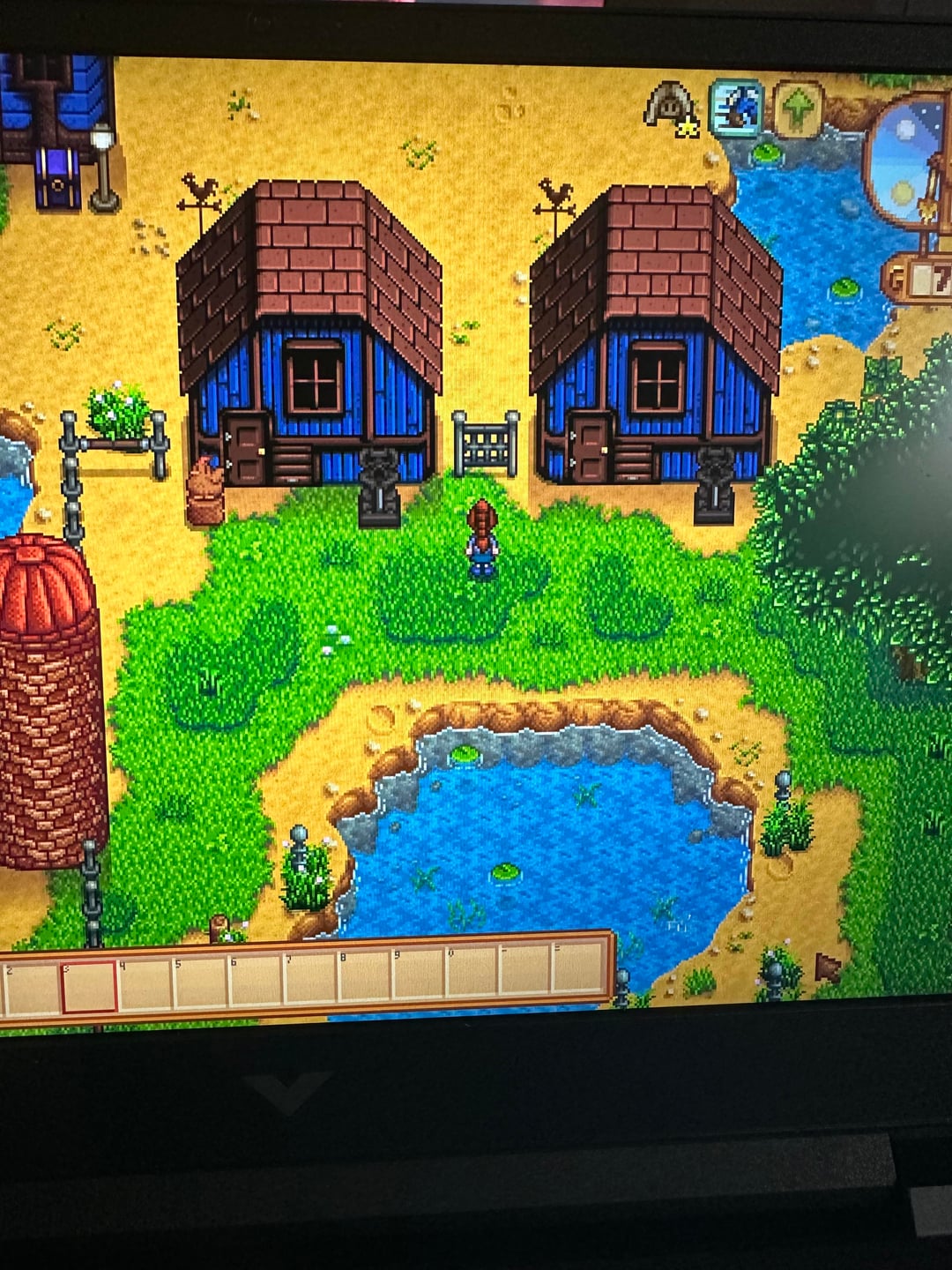
Task: Select the highlighted toolbar slot 3
Action: point(89,987)
